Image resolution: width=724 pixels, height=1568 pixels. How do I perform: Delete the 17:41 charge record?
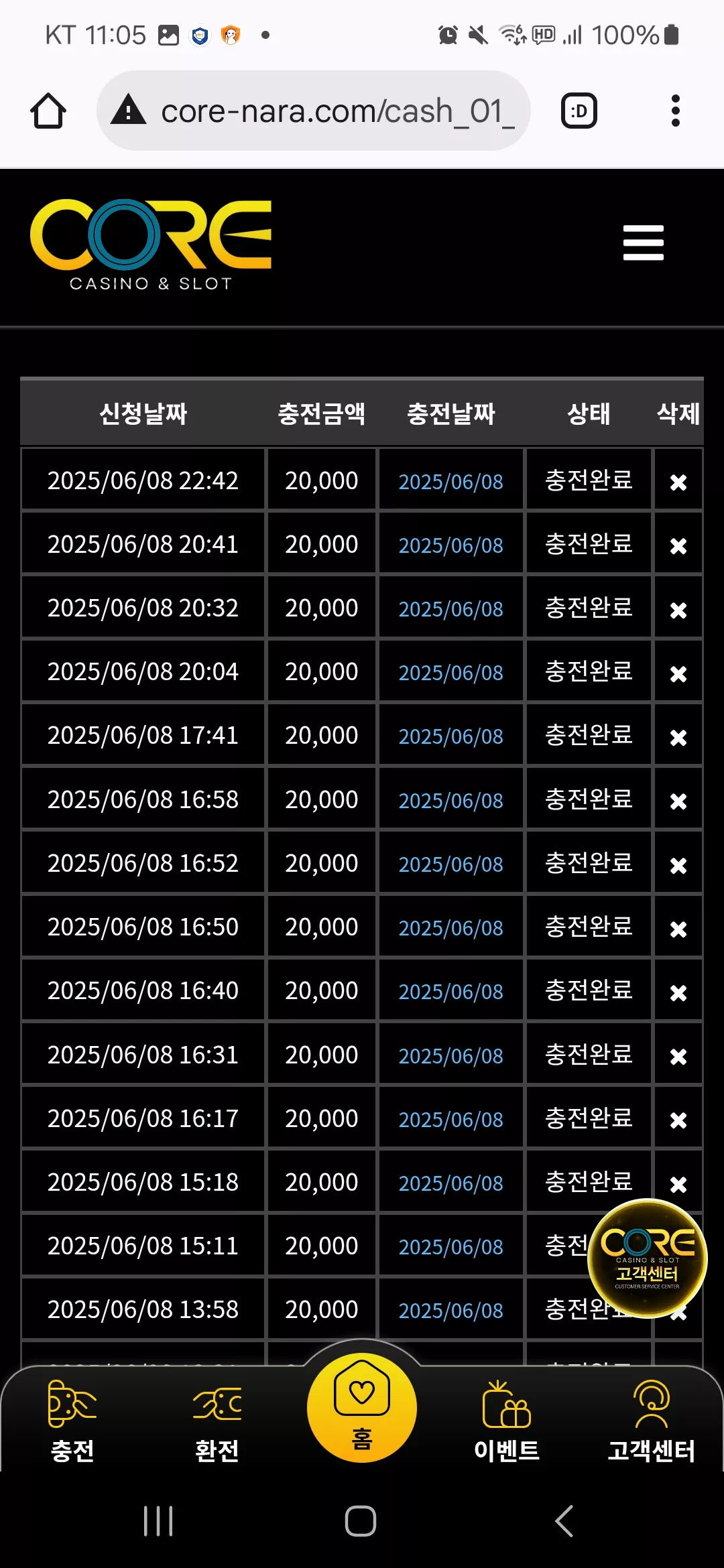(x=678, y=737)
